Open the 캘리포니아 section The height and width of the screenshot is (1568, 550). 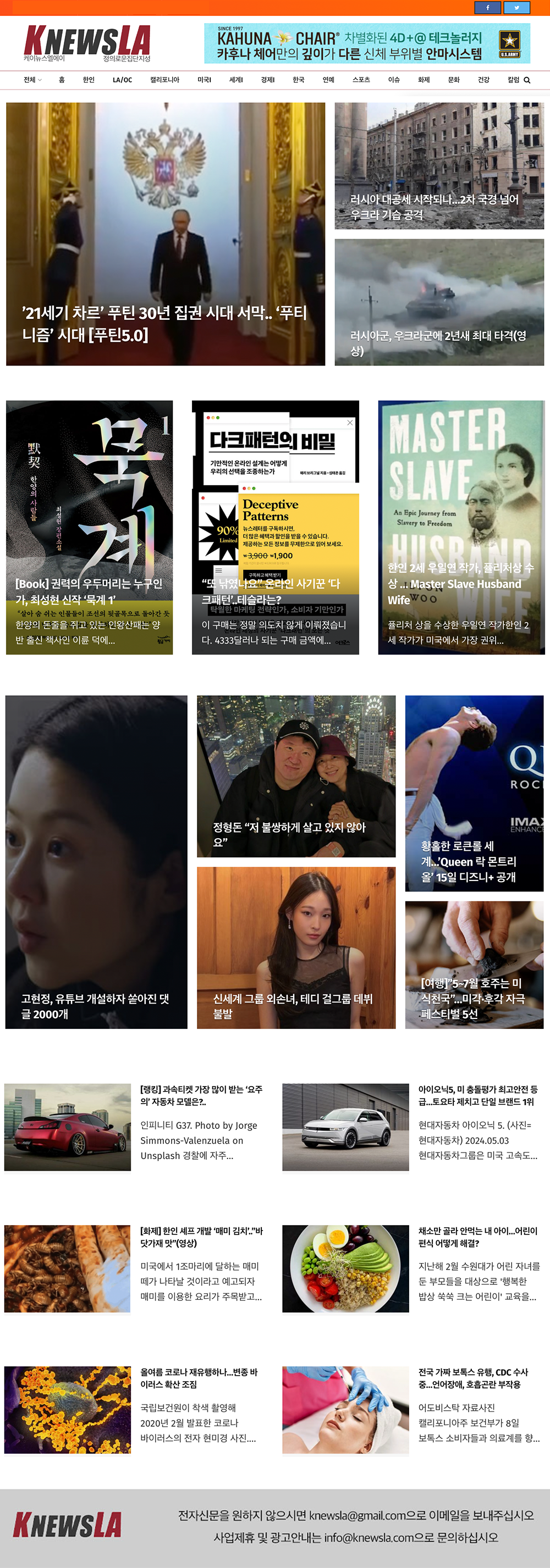(x=164, y=80)
